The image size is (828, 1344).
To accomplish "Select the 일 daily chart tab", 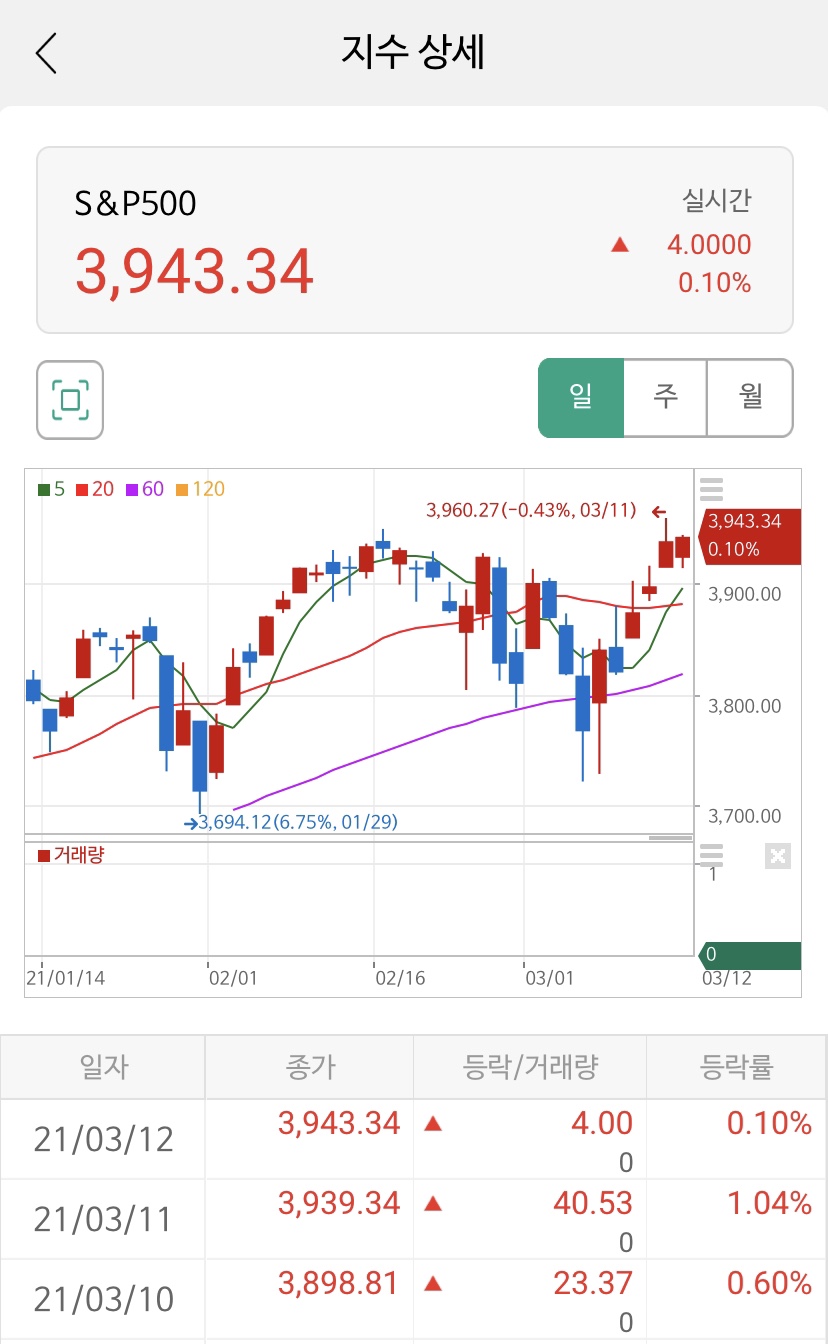I will coord(581,398).
